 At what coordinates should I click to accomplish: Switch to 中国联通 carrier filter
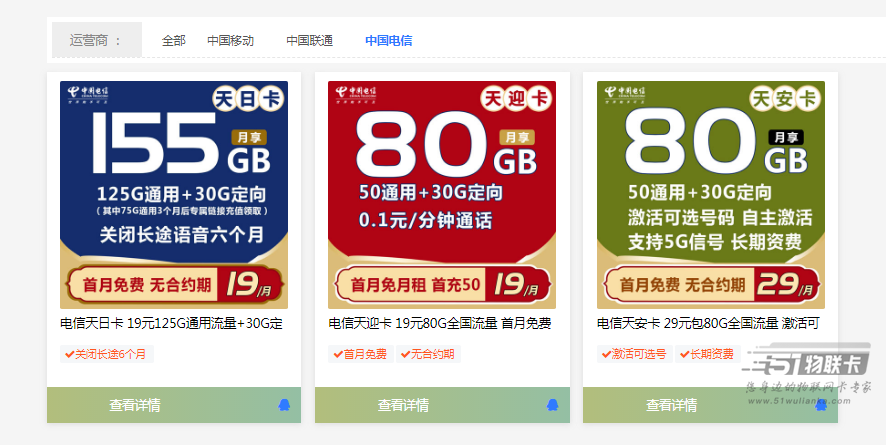tap(310, 41)
